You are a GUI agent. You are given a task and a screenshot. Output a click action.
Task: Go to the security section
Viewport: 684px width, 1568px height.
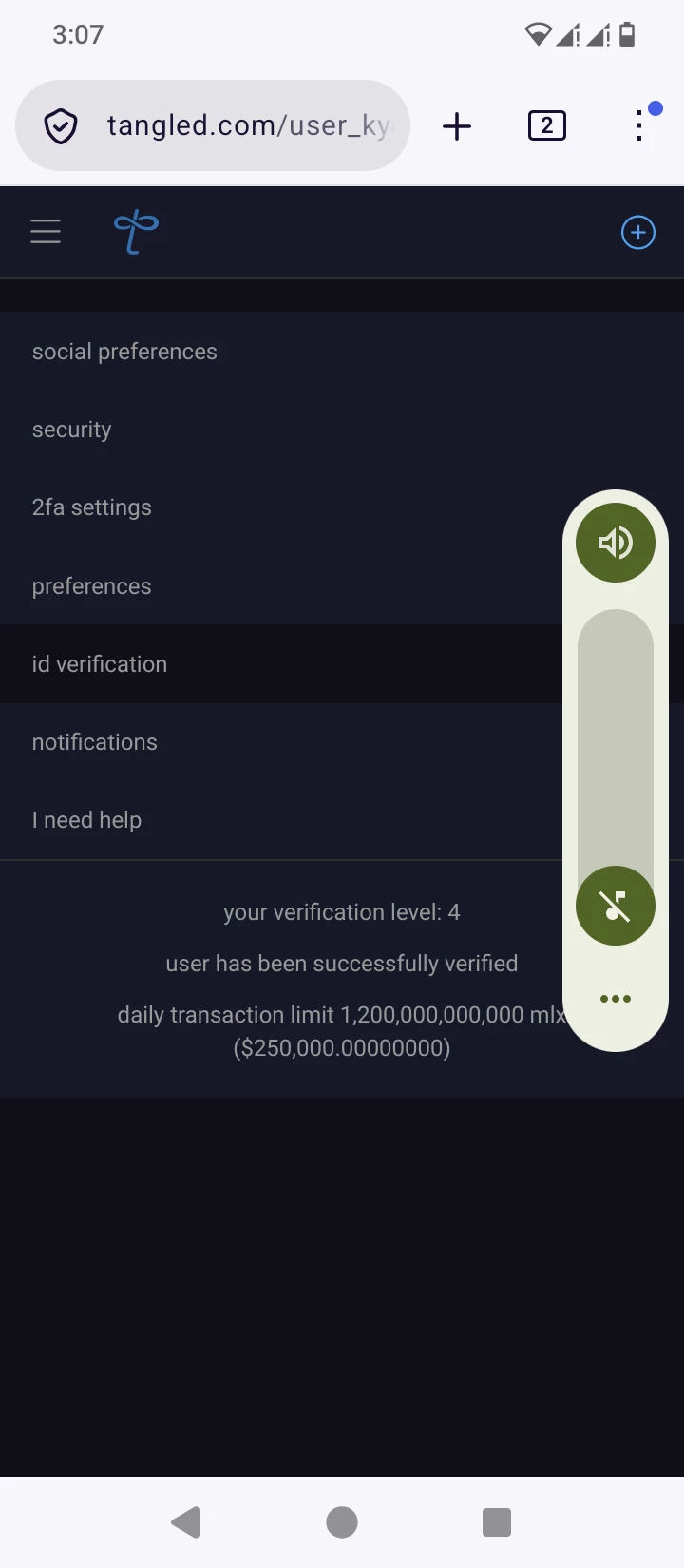click(x=342, y=430)
